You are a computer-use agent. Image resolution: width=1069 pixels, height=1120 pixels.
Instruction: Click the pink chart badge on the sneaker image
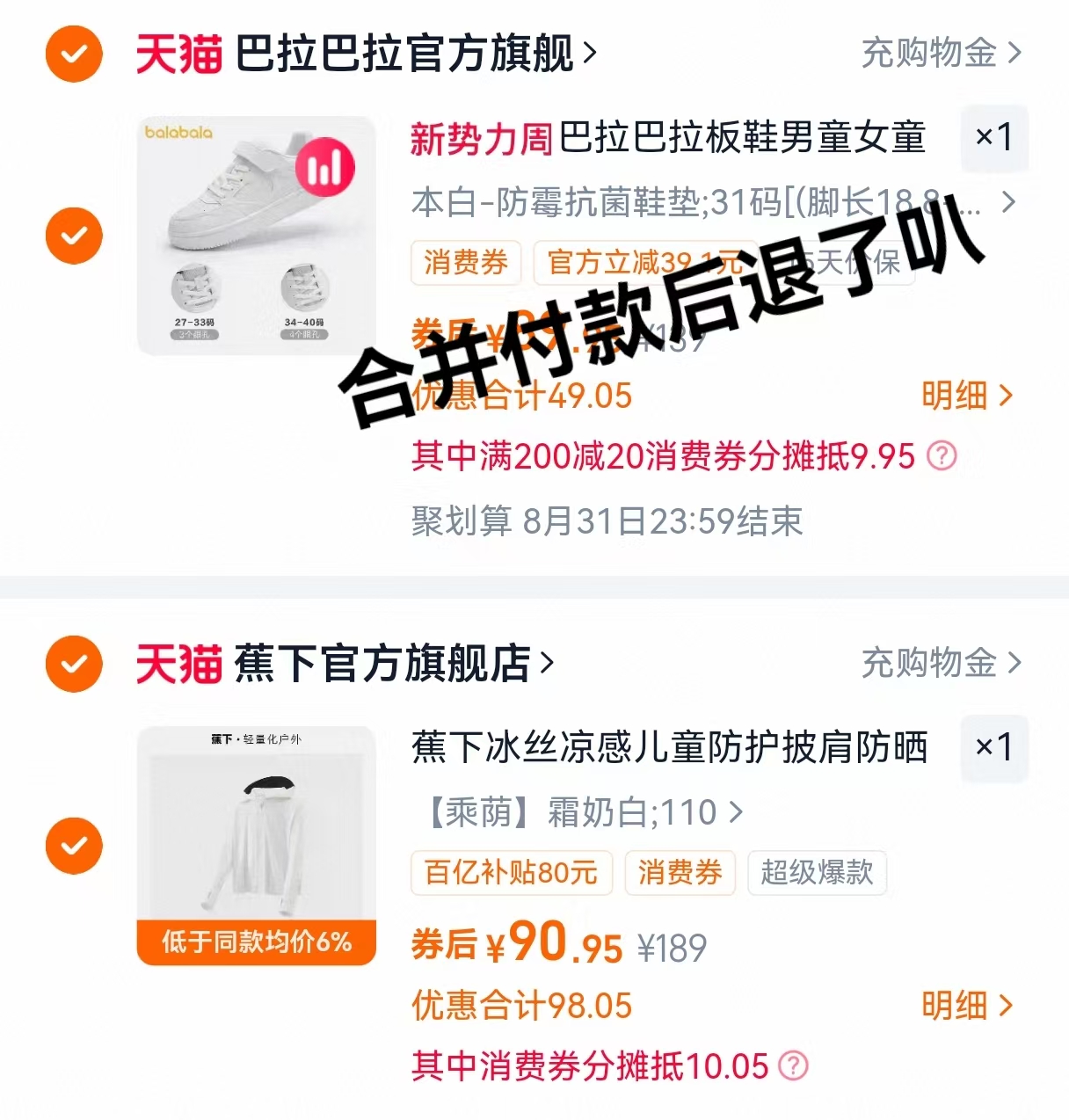point(326,167)
